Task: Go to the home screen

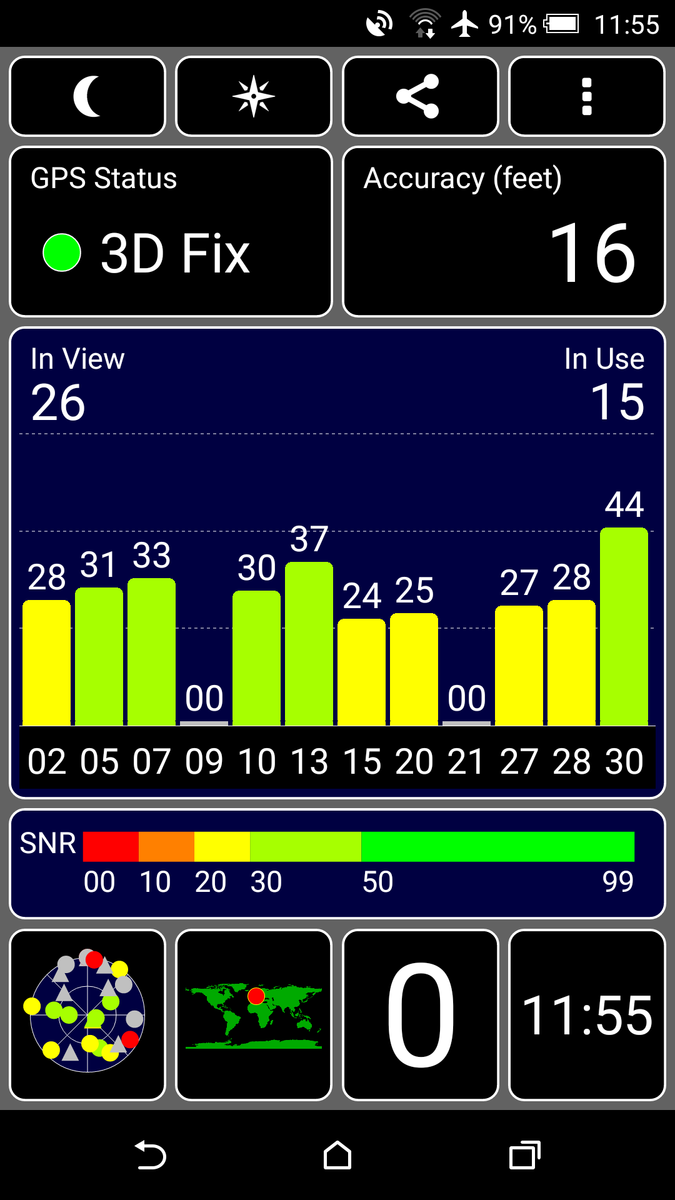Action: click(338, 1156)
